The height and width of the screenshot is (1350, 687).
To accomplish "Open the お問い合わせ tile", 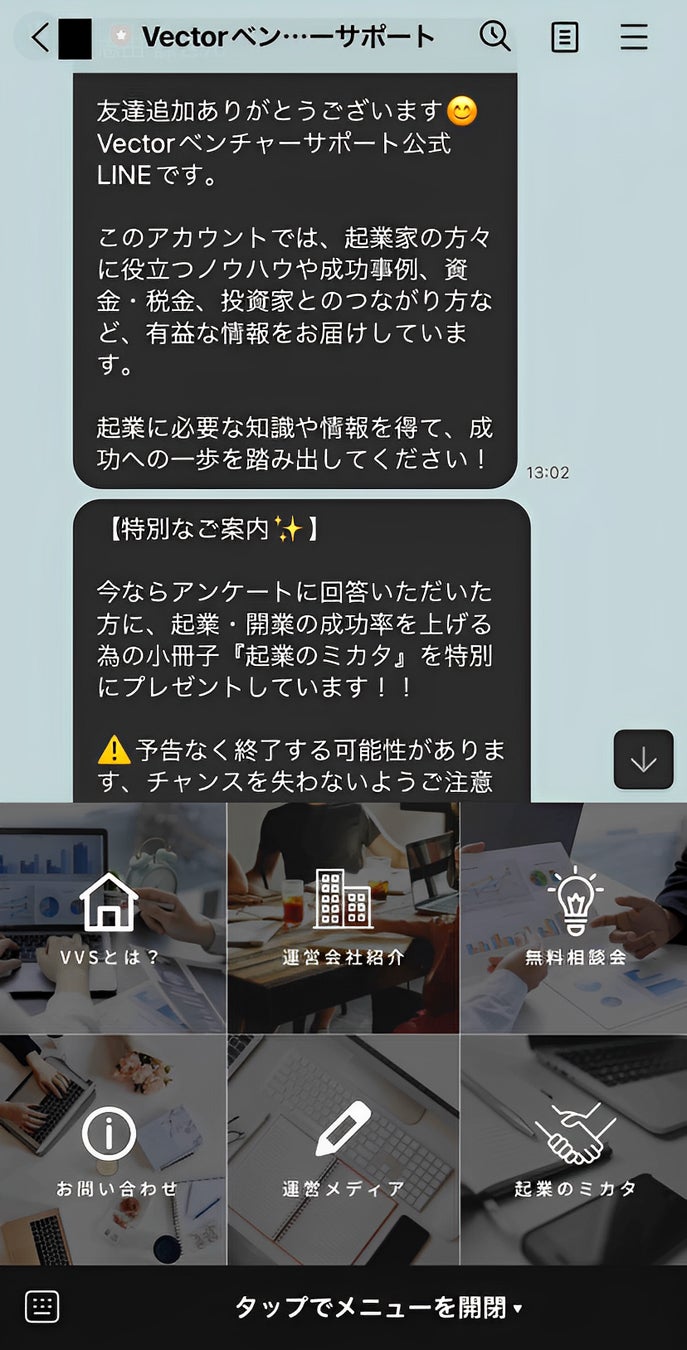I will click(x=112, y=1150).
